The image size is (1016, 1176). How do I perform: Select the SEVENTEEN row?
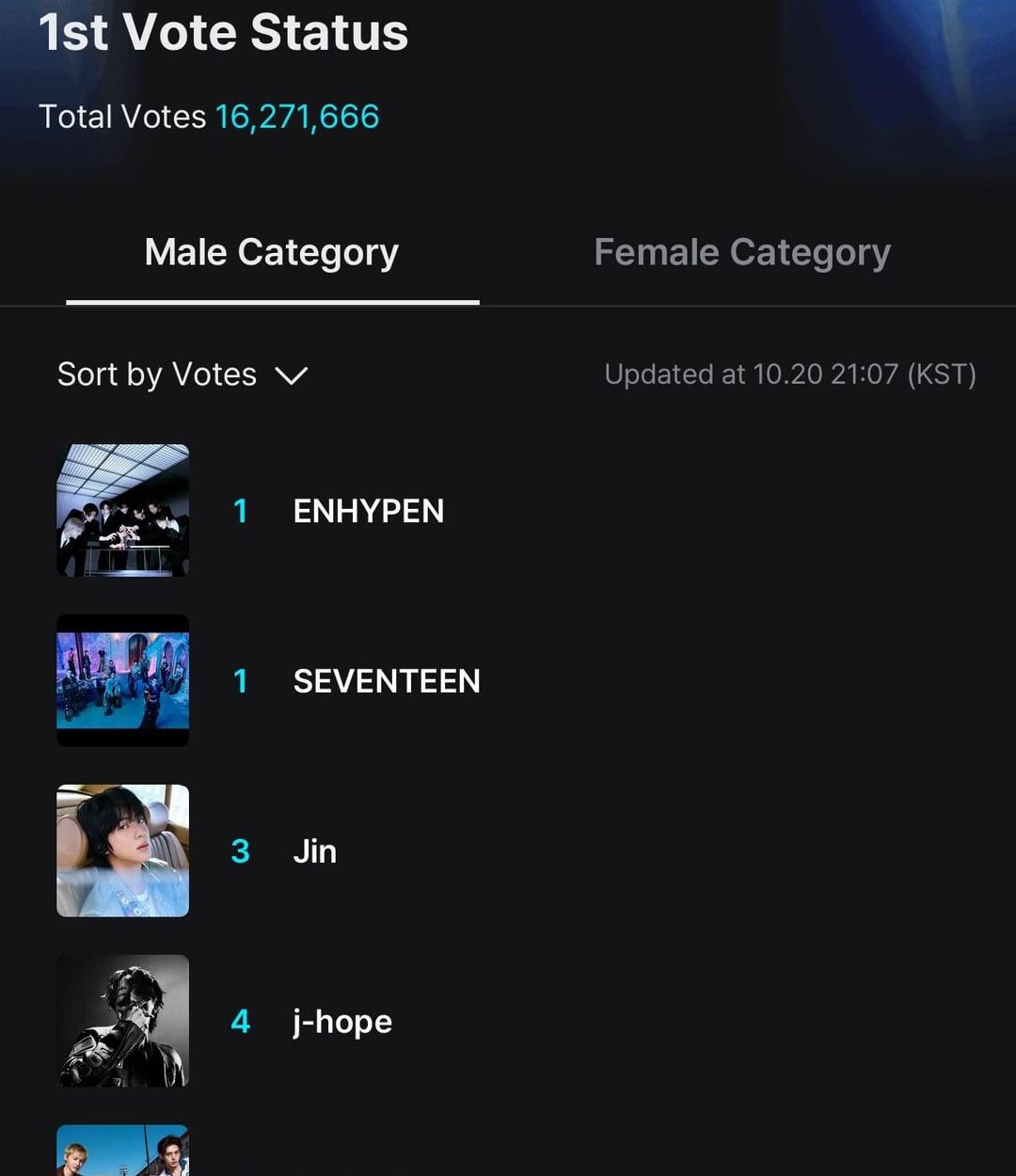[x=386, y=681]
